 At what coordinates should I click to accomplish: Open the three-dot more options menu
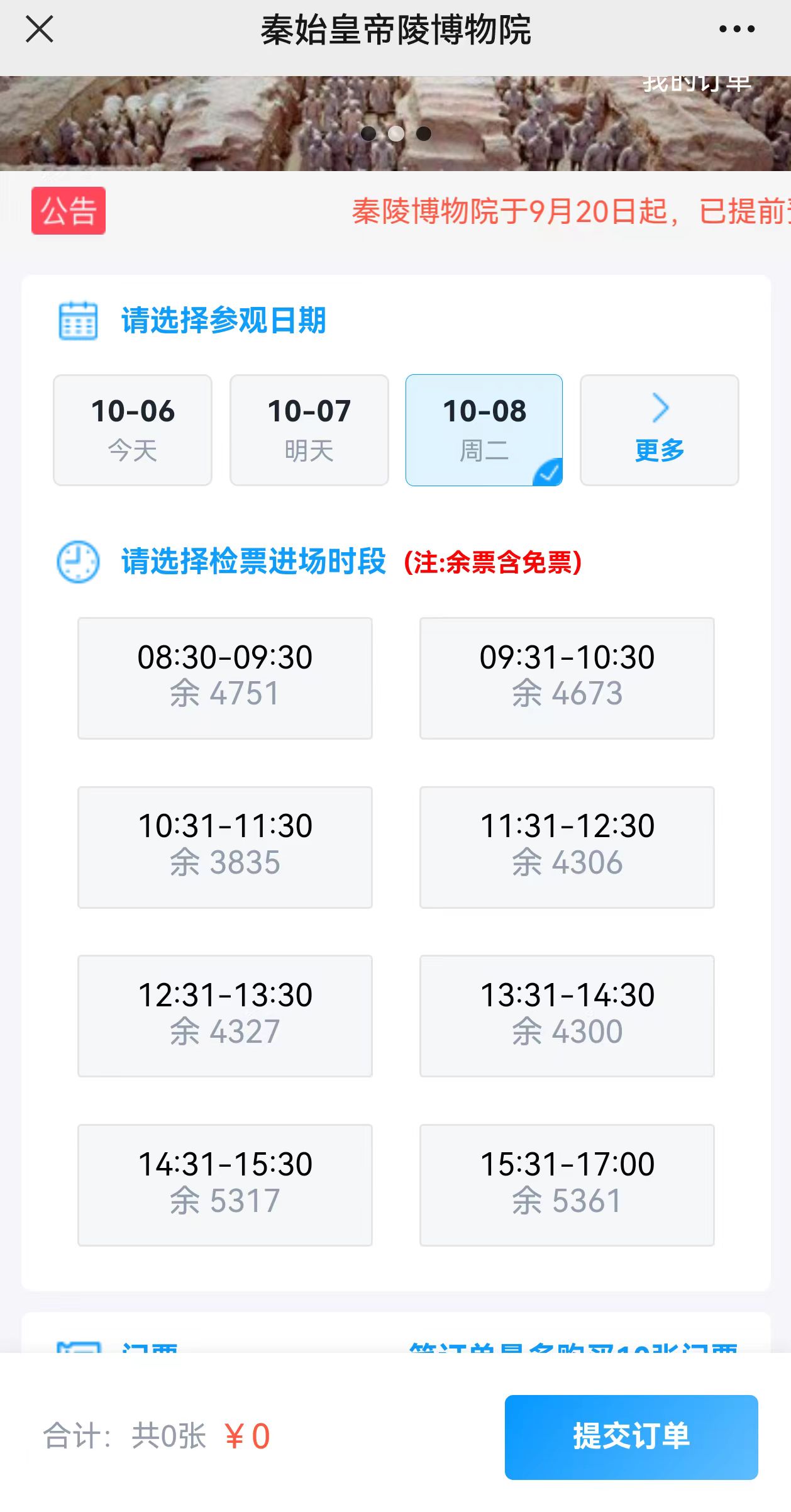(736, 30)
